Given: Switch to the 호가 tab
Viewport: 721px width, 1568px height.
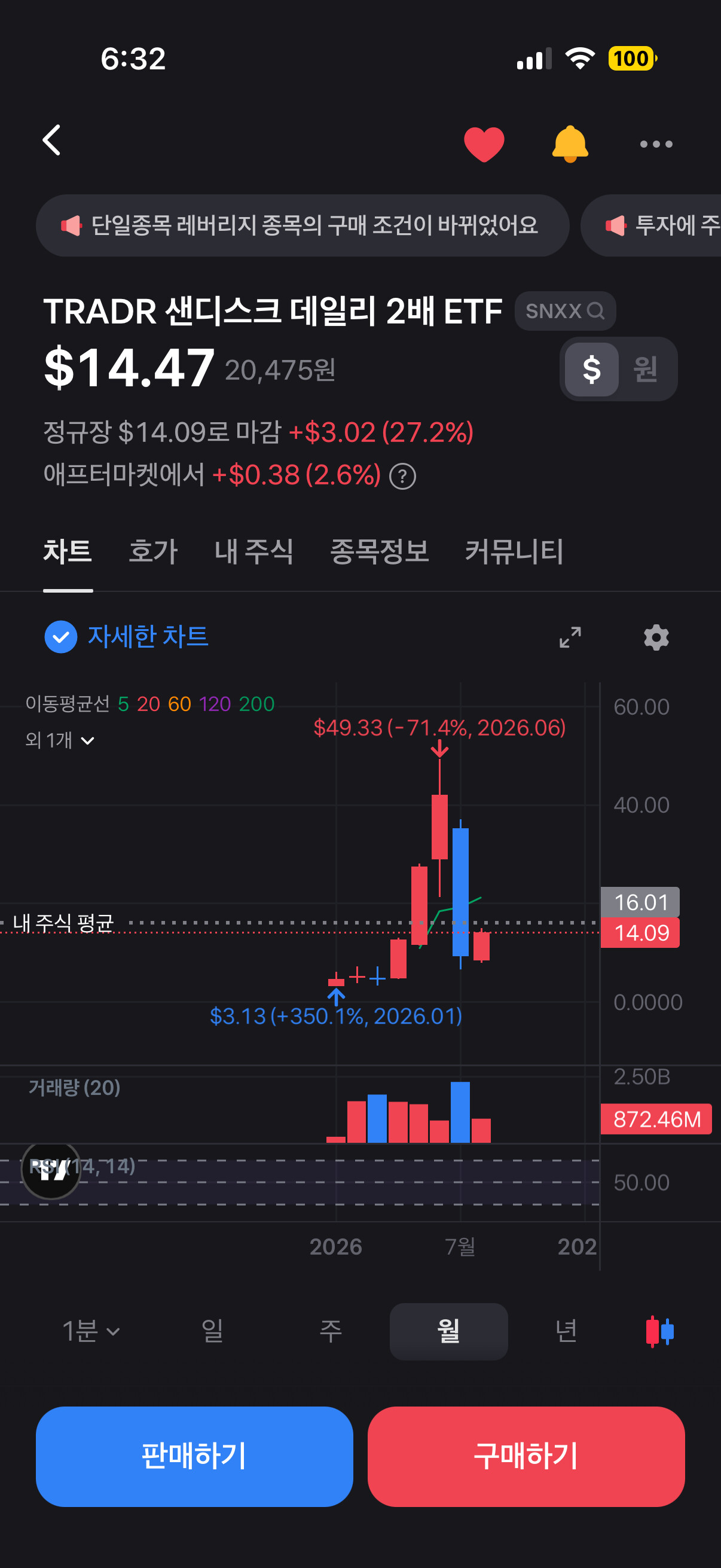Looking at the screenshot, I should (152, 551).
